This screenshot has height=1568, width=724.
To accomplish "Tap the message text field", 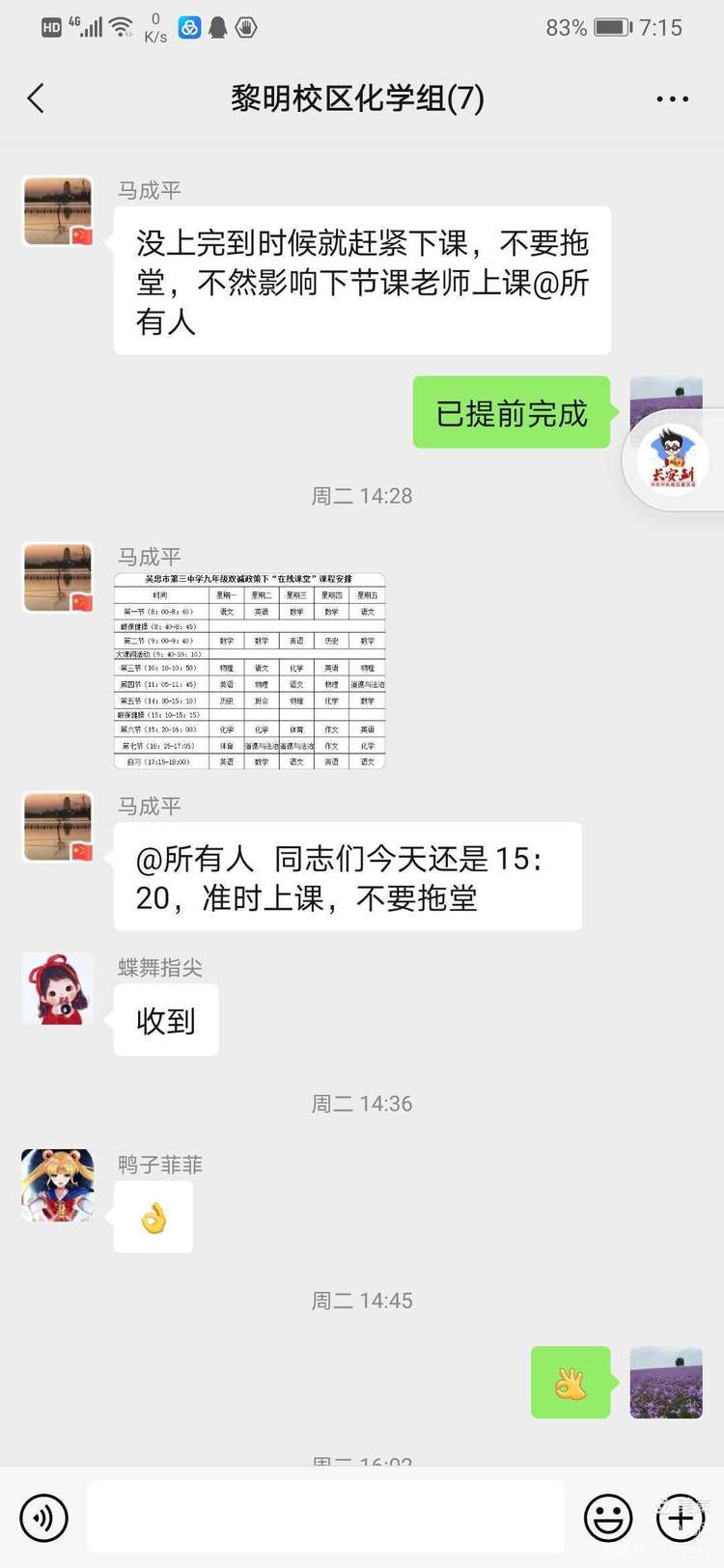I will 325,1518.
